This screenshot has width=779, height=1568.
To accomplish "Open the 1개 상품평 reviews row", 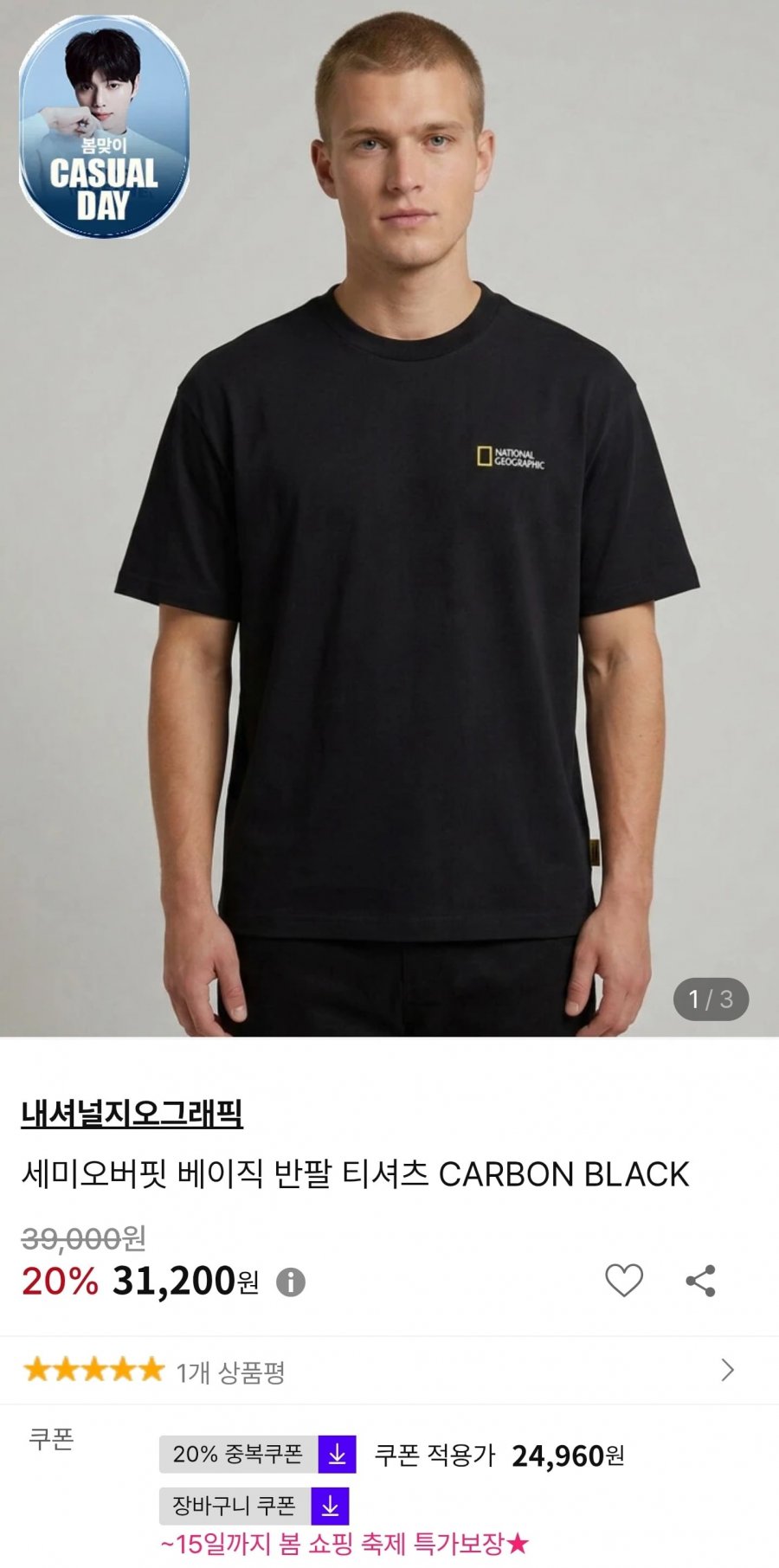I will [389, 1371].
